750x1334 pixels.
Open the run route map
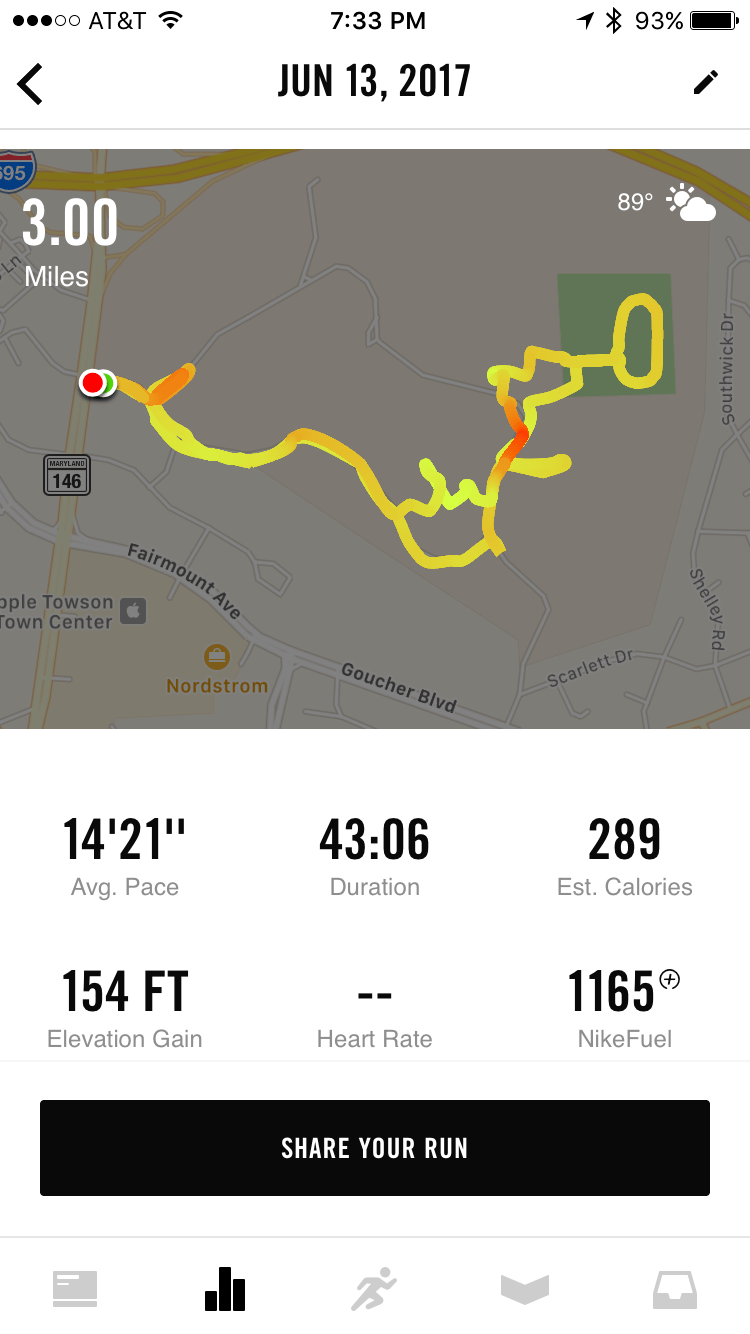[x=375, y=440]
